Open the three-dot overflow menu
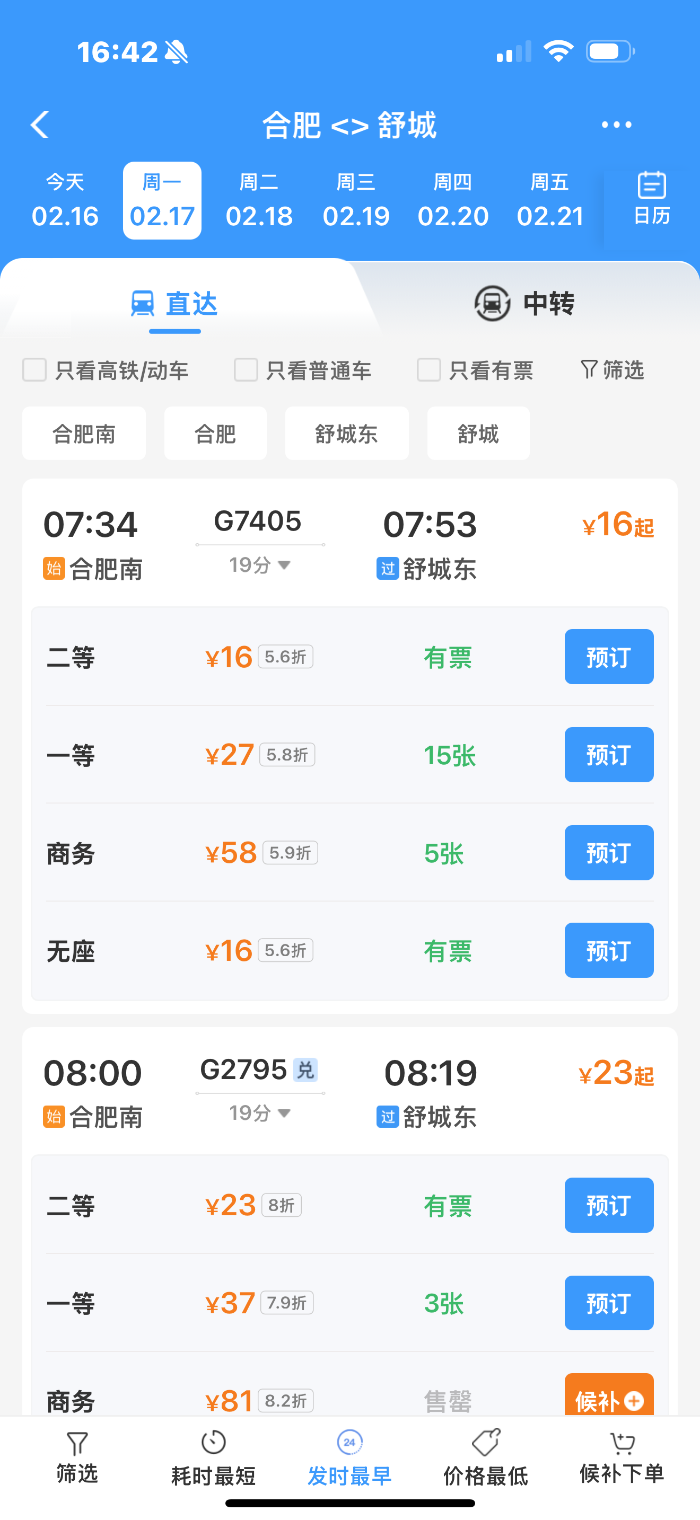The width and height of the screenshot is (700, 1520). click(616, 125)
